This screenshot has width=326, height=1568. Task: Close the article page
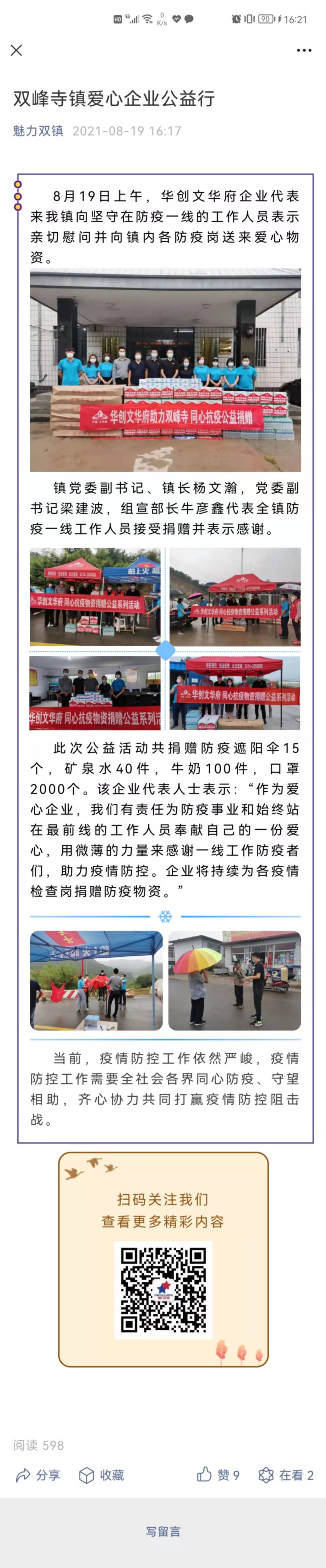[16, 50]
